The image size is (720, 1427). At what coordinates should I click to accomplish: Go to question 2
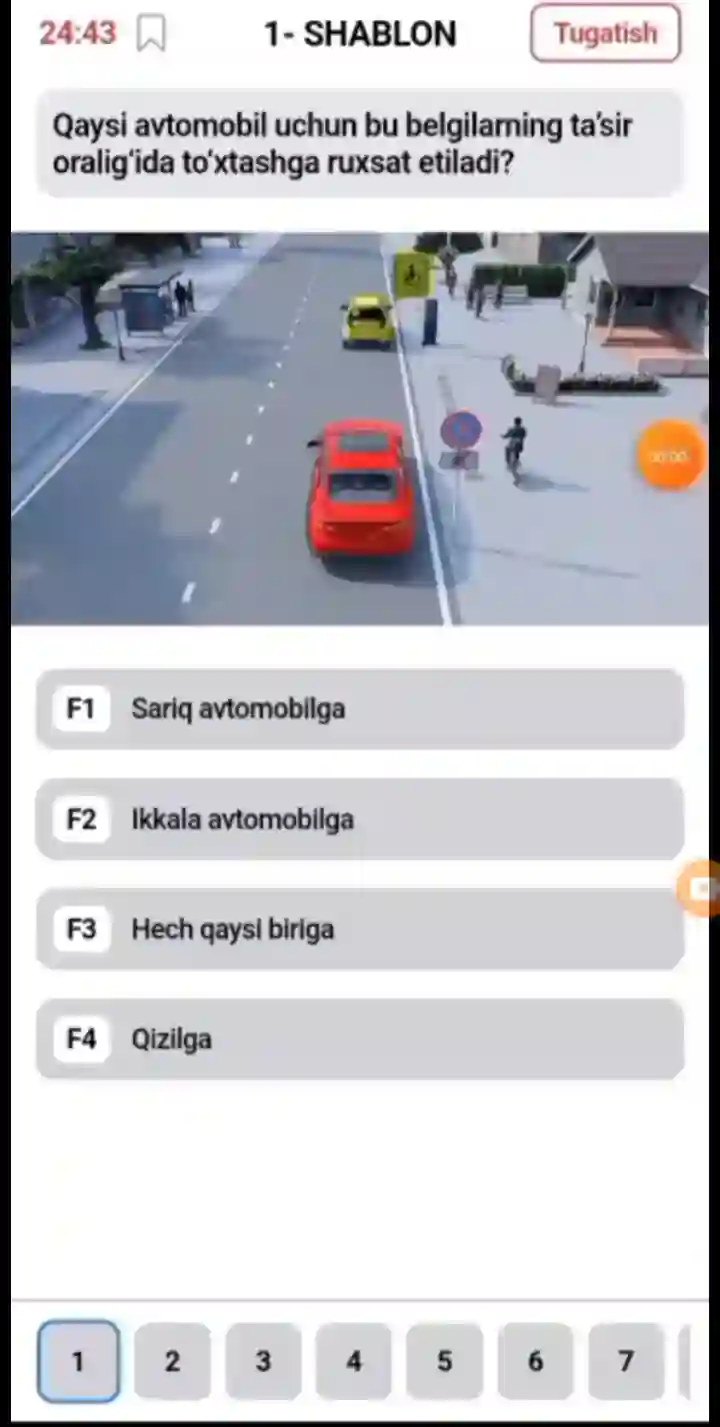click(172, 1361)
